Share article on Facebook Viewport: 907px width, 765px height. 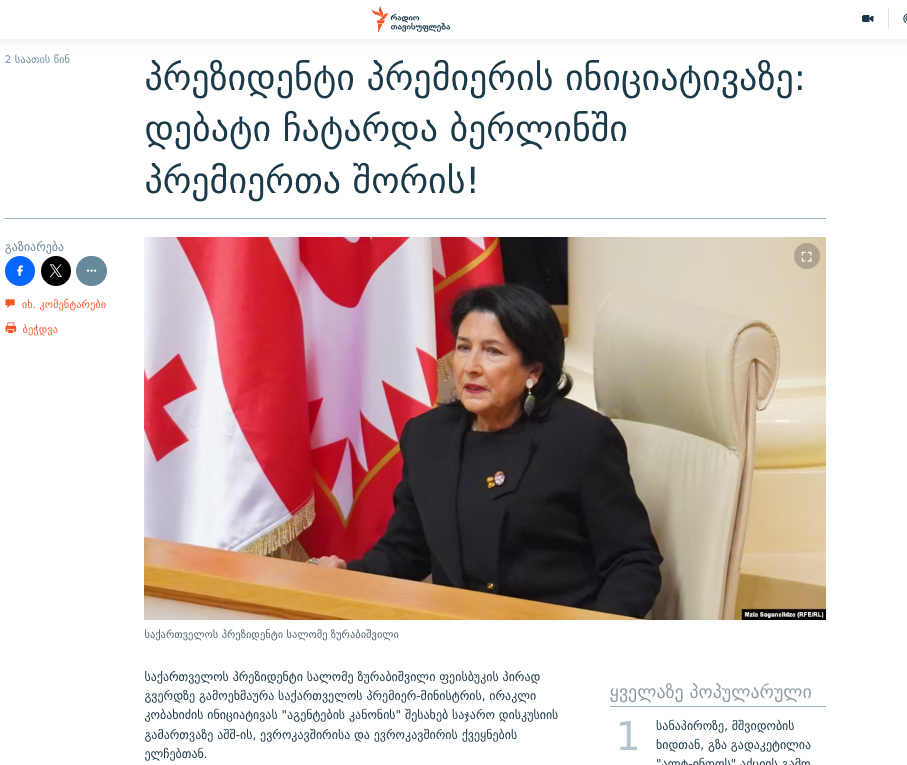[x=20, y=271]
